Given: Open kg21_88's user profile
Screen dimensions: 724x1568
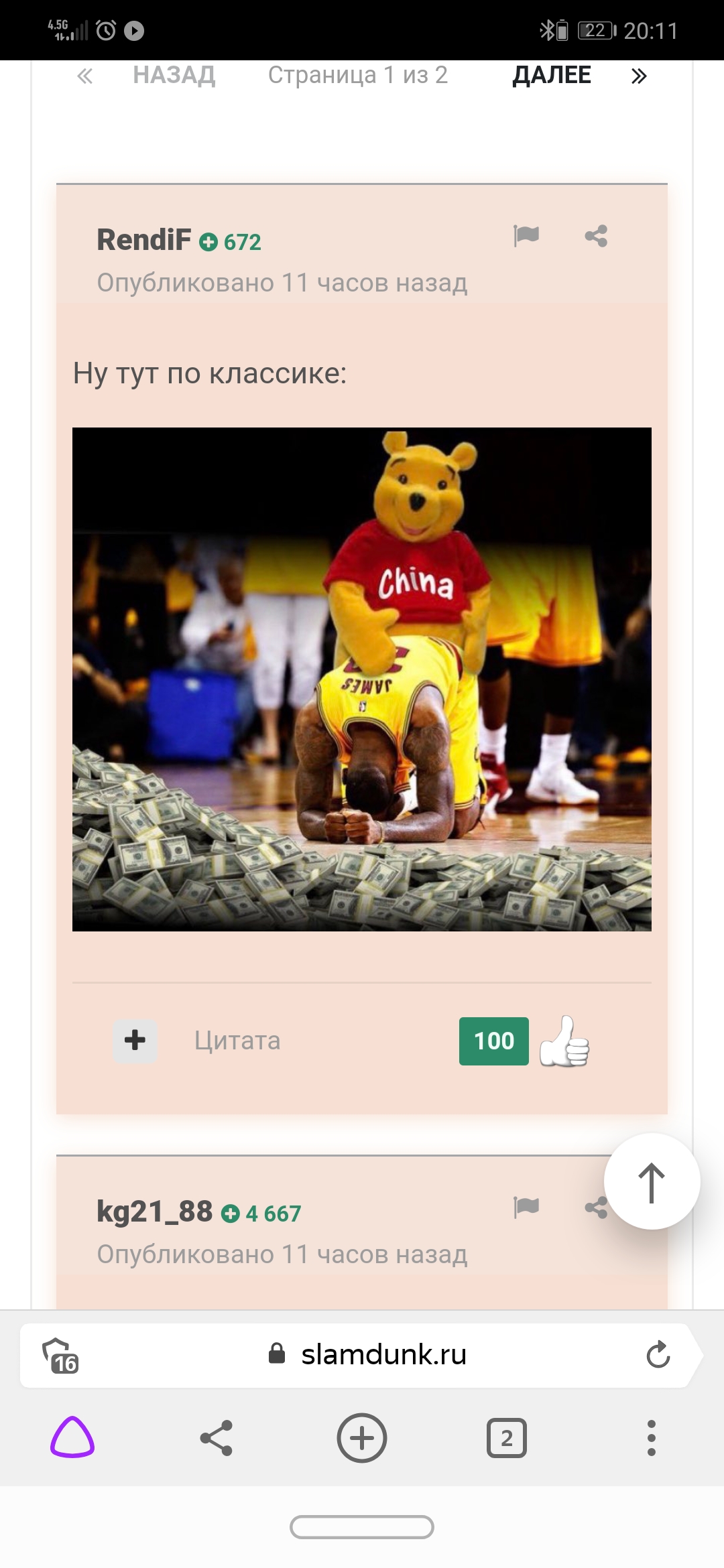Looking at the screenshot, I should tap(154, 1212).
